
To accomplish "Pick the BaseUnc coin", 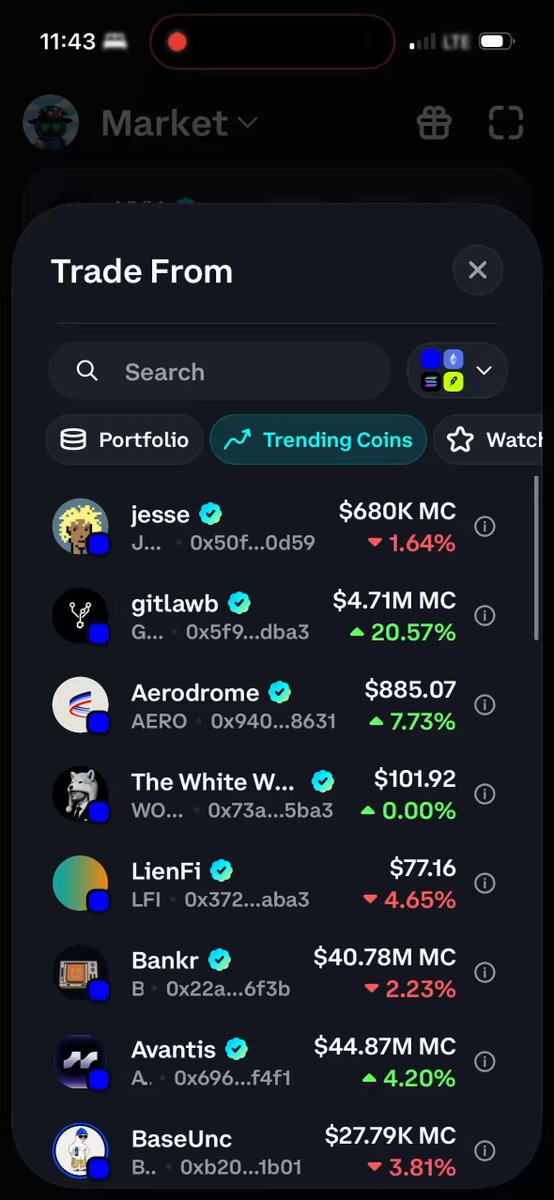I will pyautogui.click(x=254, y=1151).
